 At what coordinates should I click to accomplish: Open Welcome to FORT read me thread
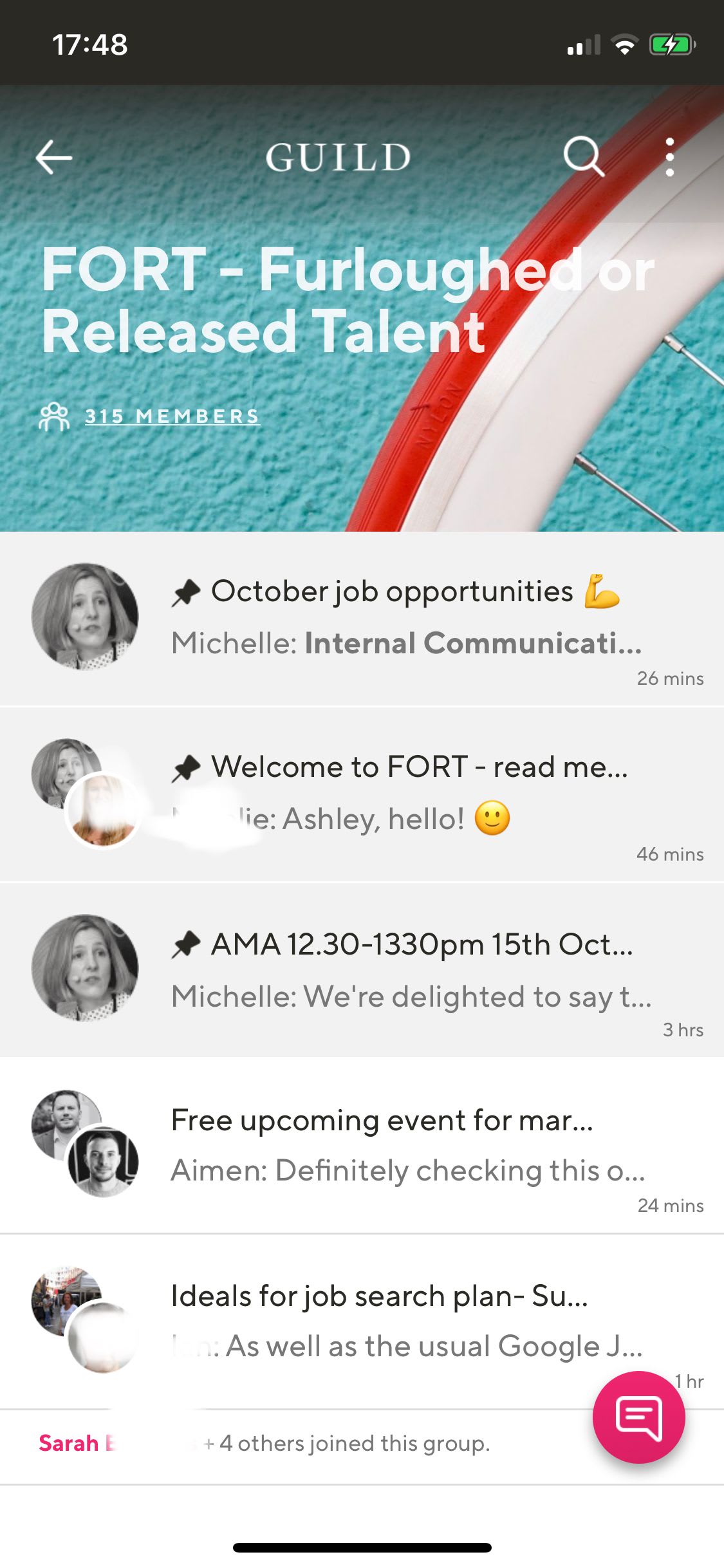tap(362, 795)
